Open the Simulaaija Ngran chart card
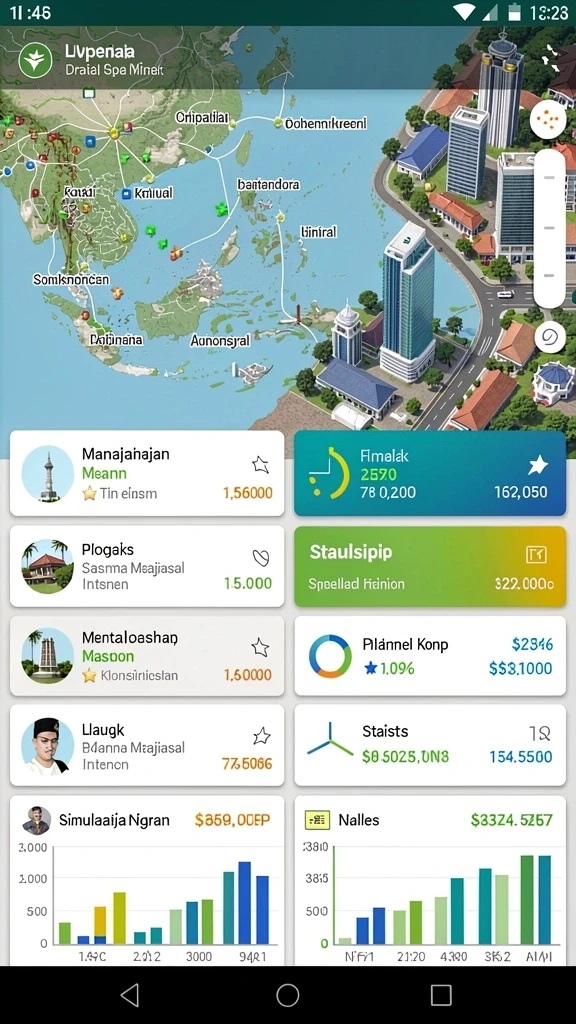This screenshot has width=576, height=1024. pyautogui.click(x=147, y=880)
